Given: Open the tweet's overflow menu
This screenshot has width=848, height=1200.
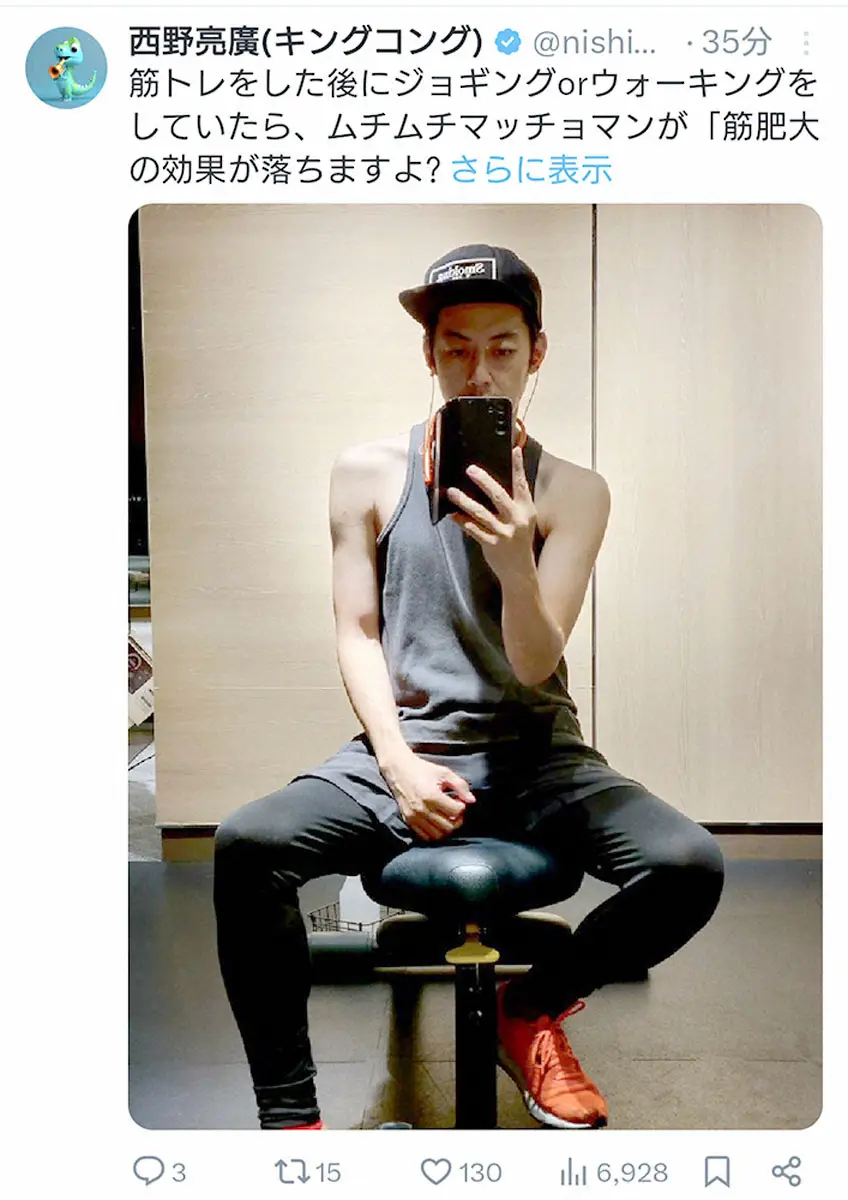Looking at the screenshot, I should click(x=806, y=42).
